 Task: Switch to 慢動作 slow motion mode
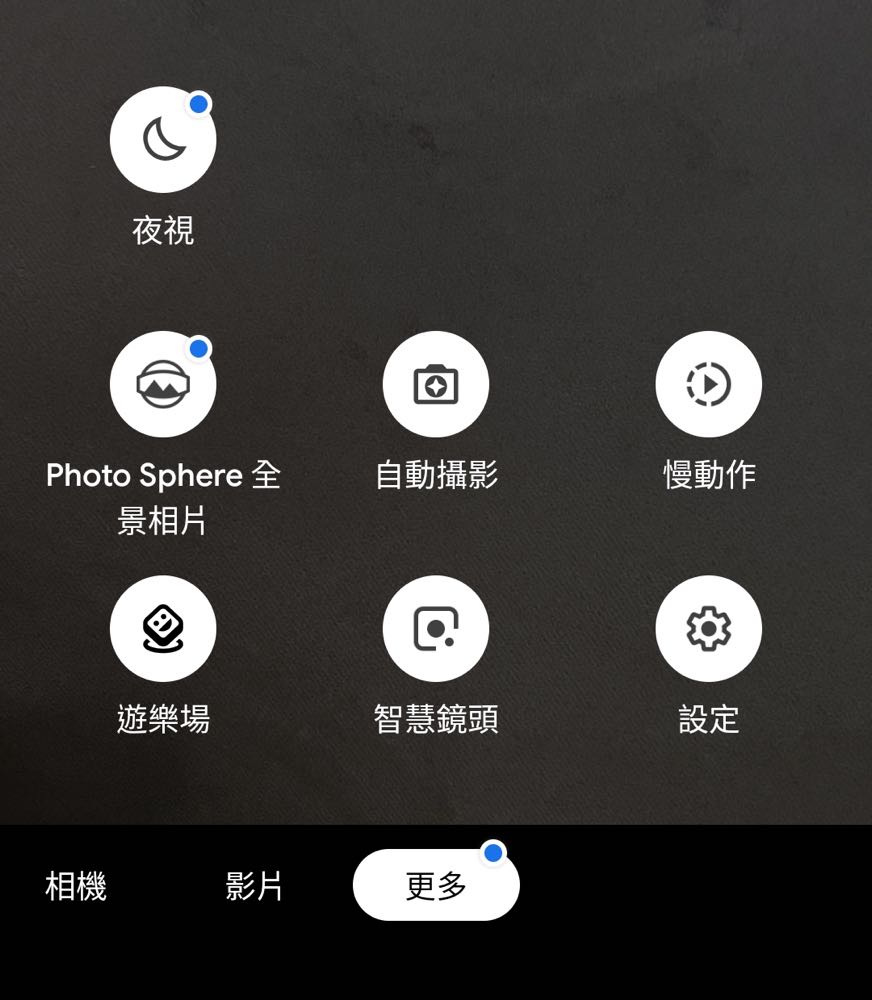708,384
